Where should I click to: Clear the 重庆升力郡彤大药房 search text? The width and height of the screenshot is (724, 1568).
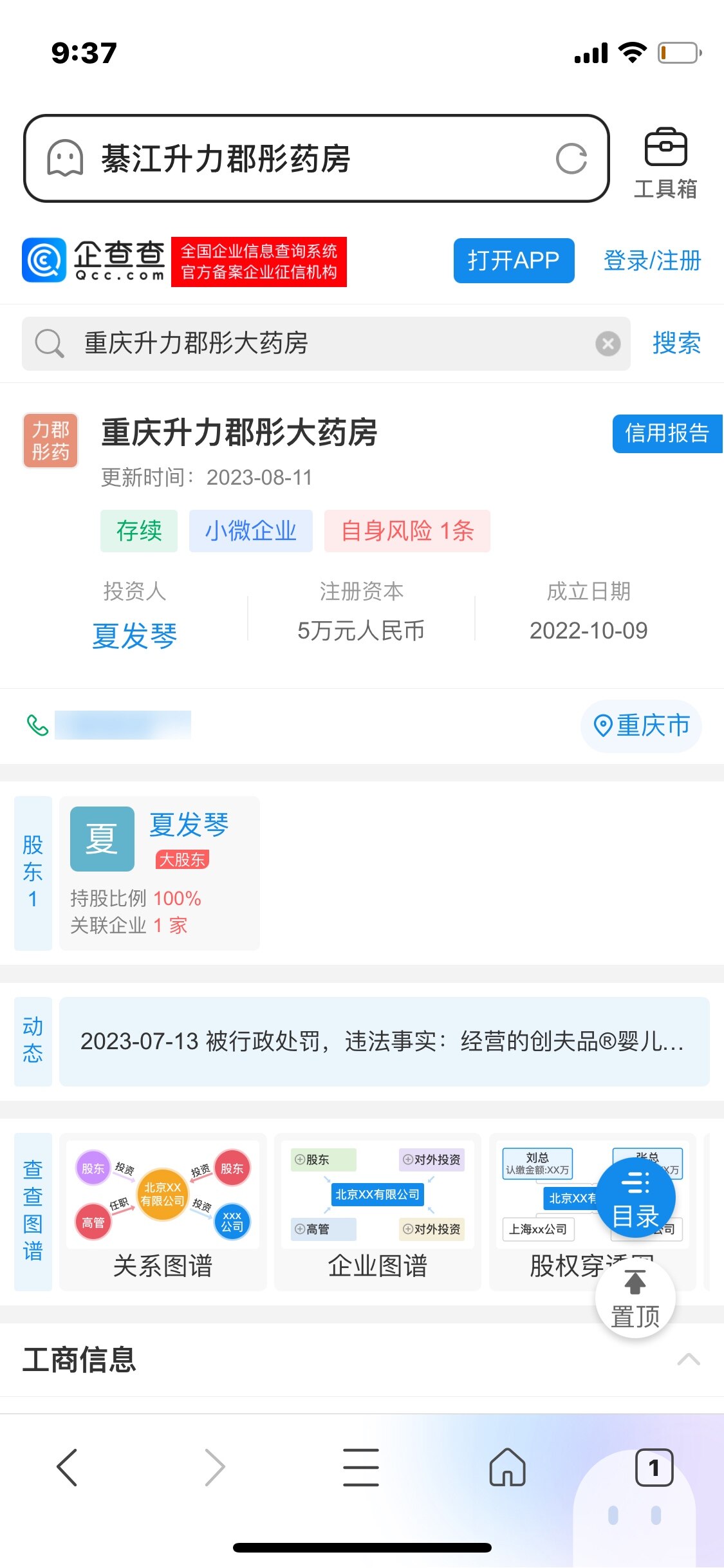tap(608, 343)
